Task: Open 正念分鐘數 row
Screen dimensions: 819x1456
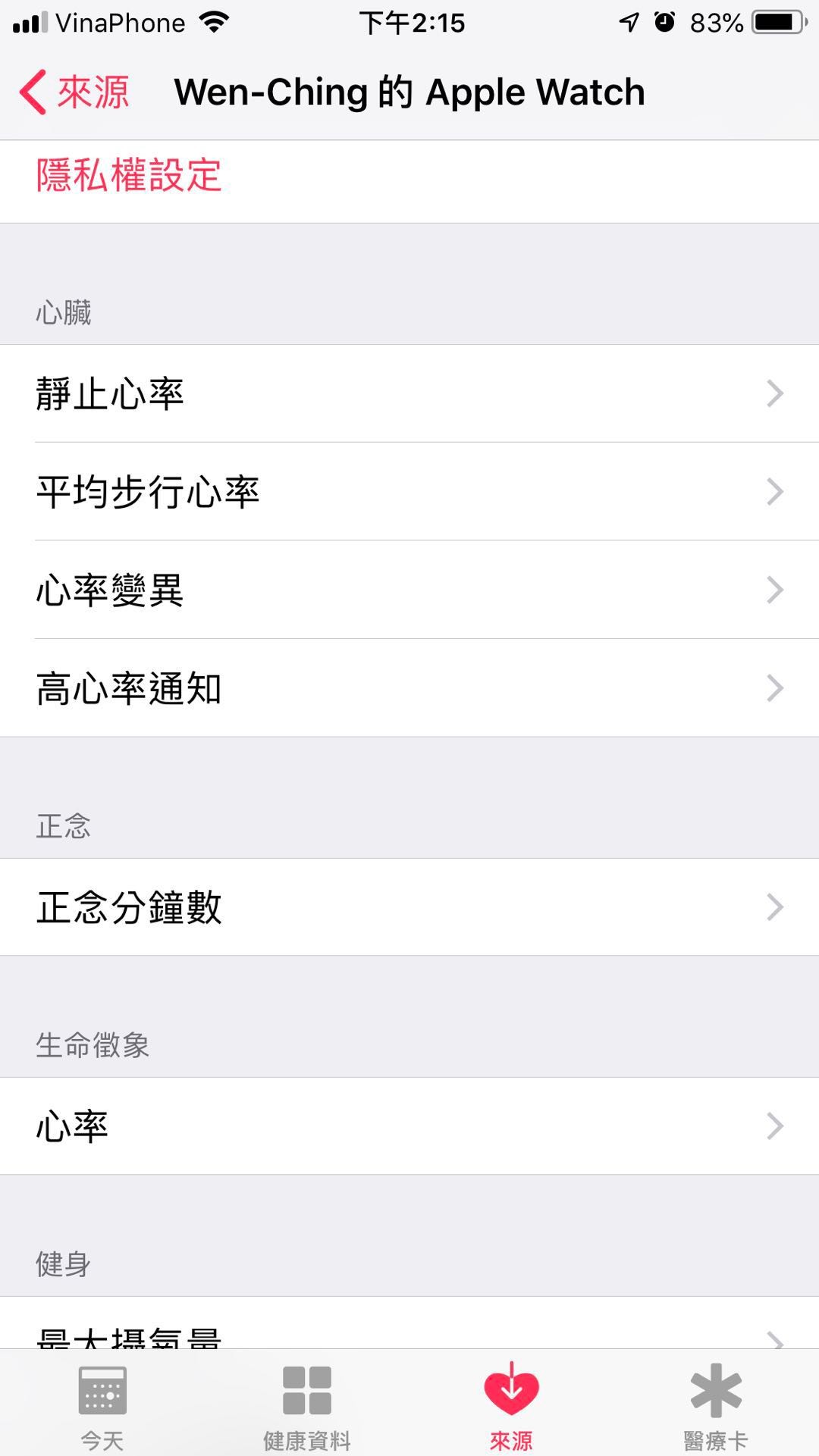Action: (x=409, y=907)
